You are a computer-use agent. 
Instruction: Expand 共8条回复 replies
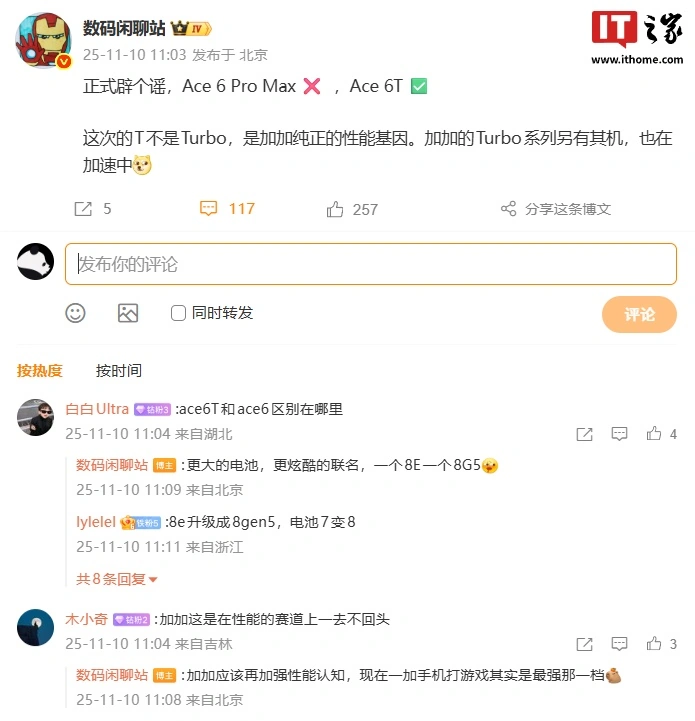(x=117, y=578)
